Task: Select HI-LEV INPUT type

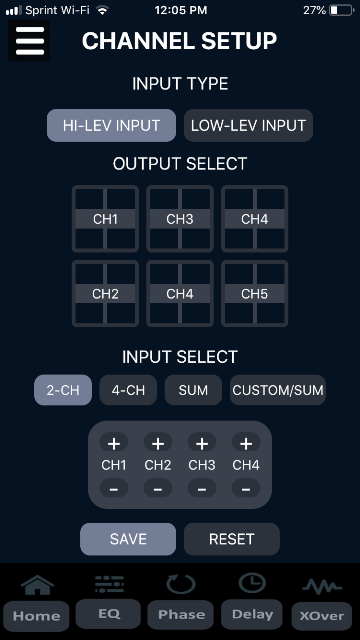Action: click(111, 125)
